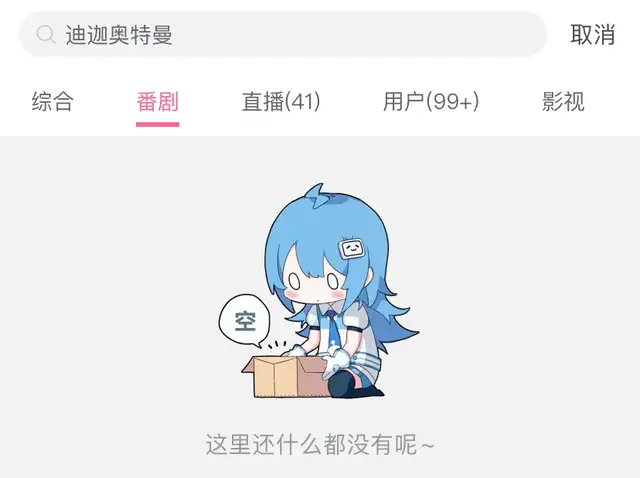Cancel the search with 取消

point(592,35)
